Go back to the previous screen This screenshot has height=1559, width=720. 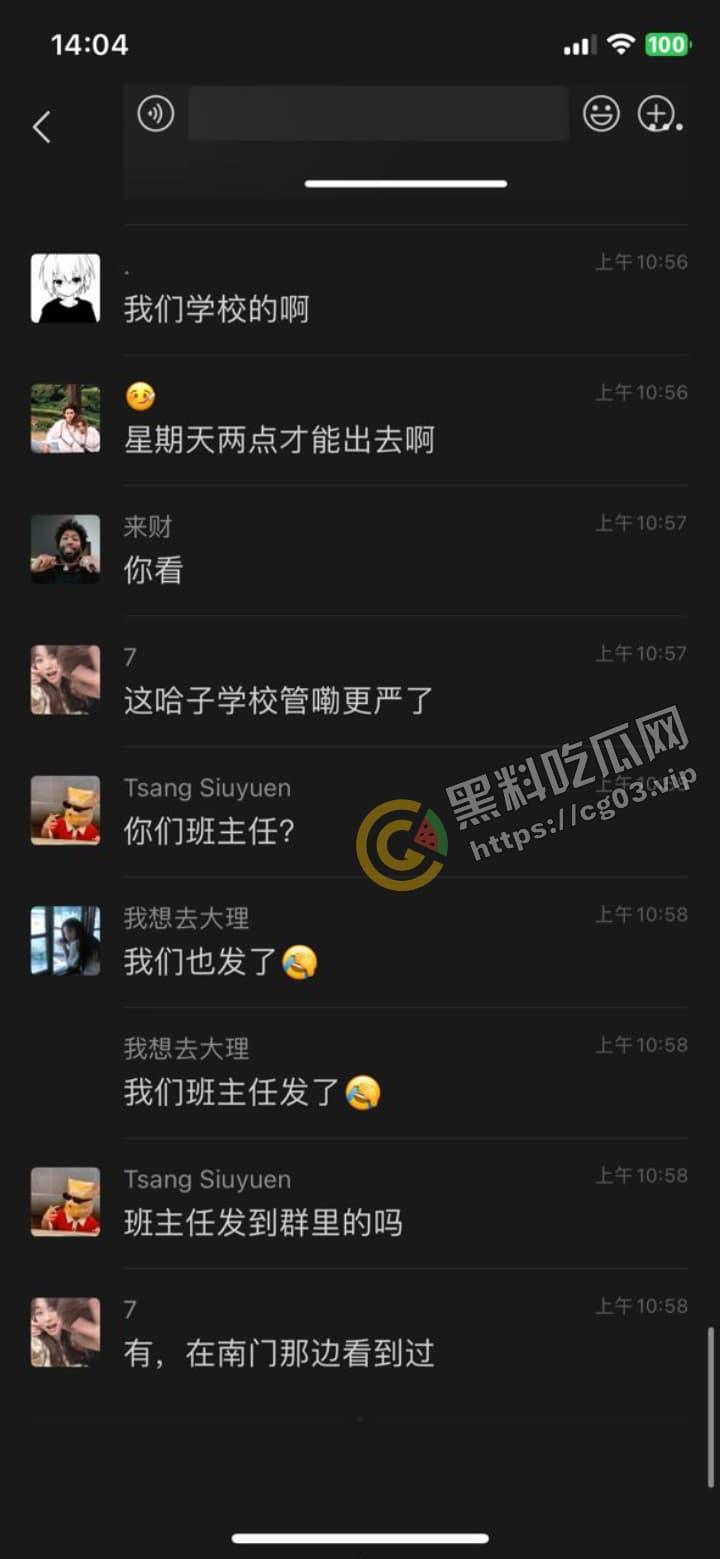[x=41, y=127]
